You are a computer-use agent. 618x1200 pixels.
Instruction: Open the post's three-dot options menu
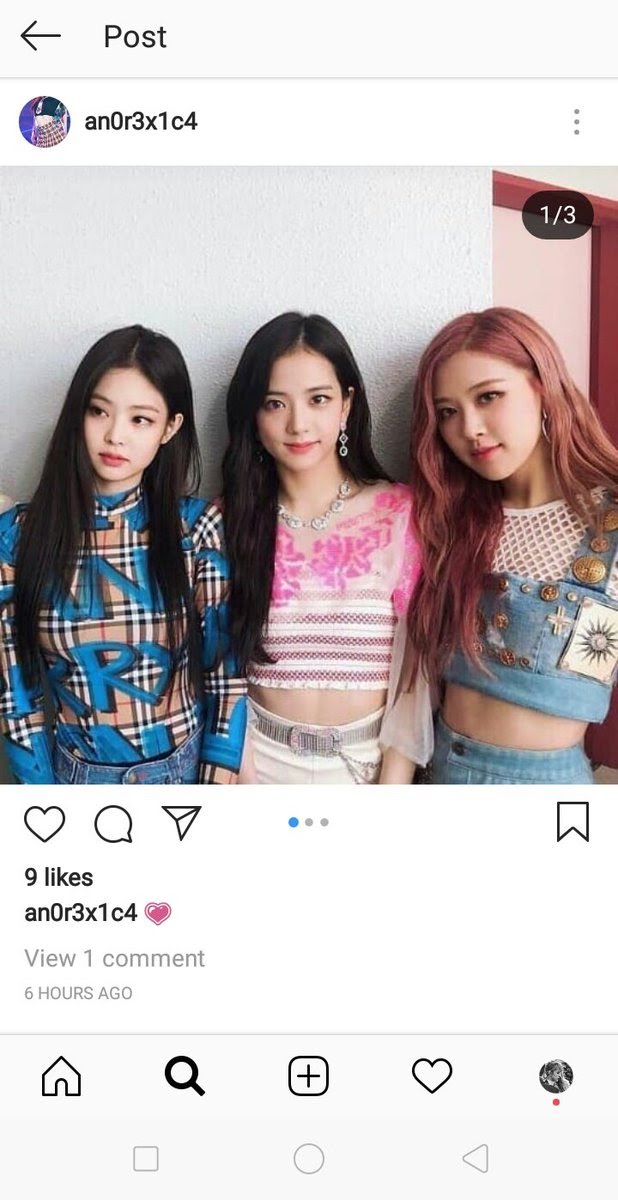coord(576,122)
